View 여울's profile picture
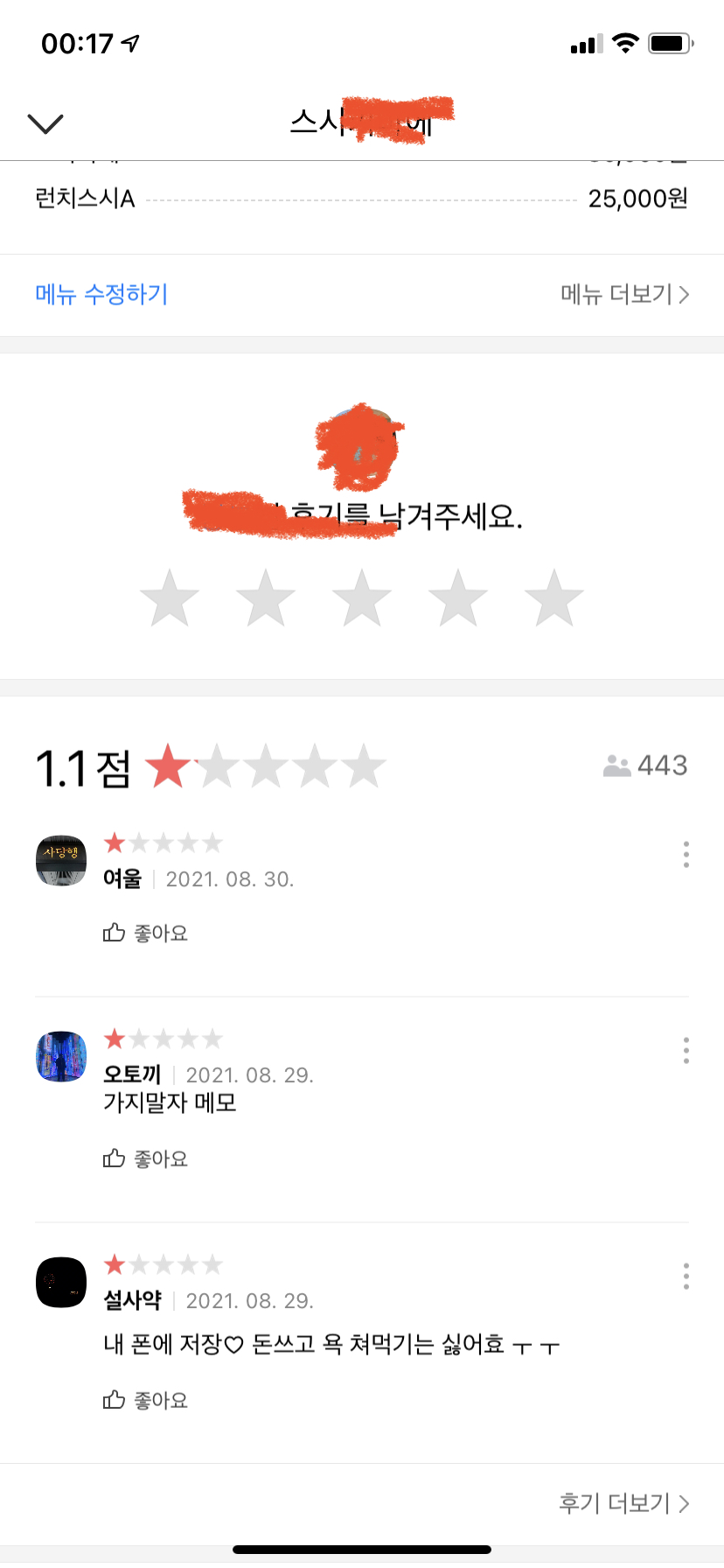 [x=61, y=860]
